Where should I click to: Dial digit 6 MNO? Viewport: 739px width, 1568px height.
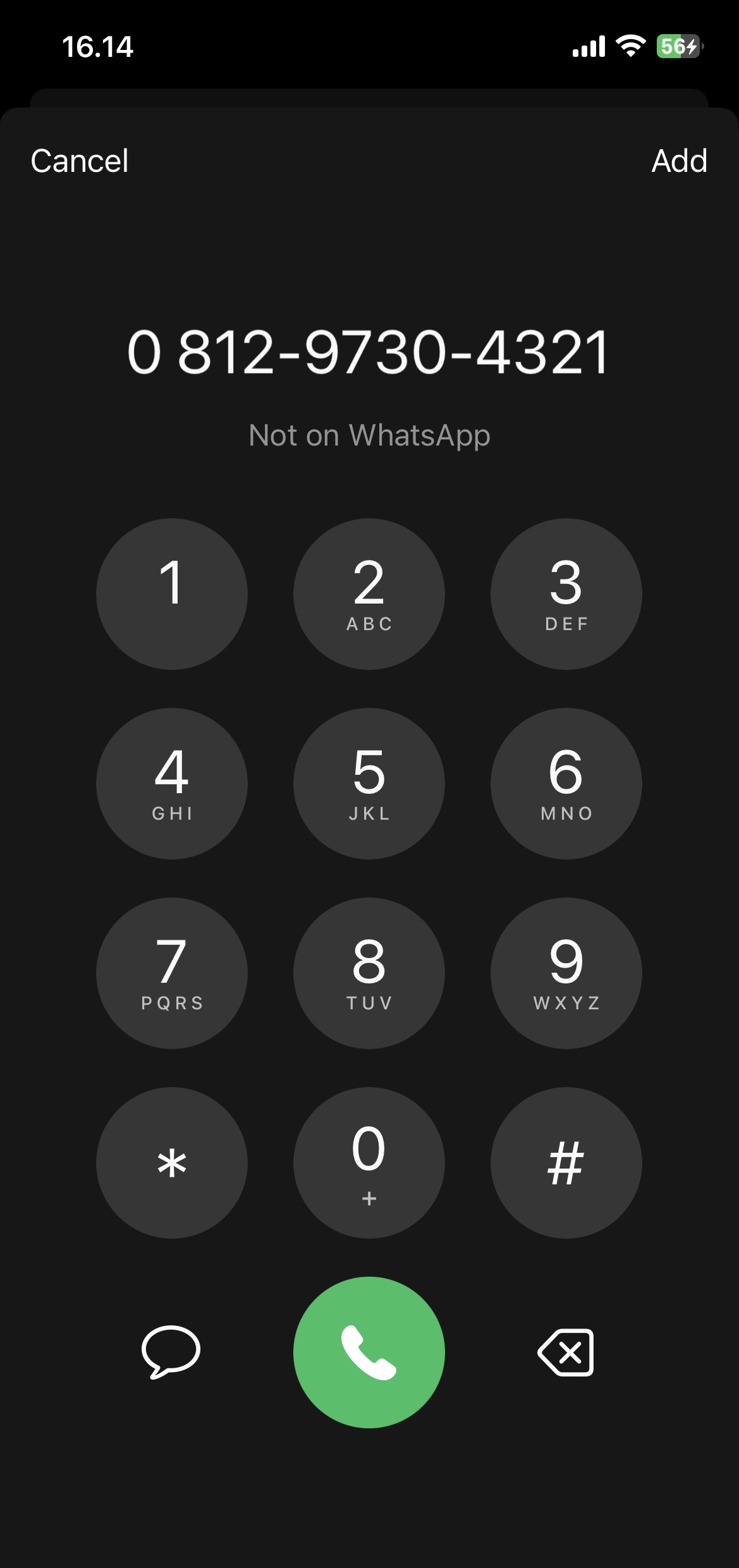[x=566, y=783]
